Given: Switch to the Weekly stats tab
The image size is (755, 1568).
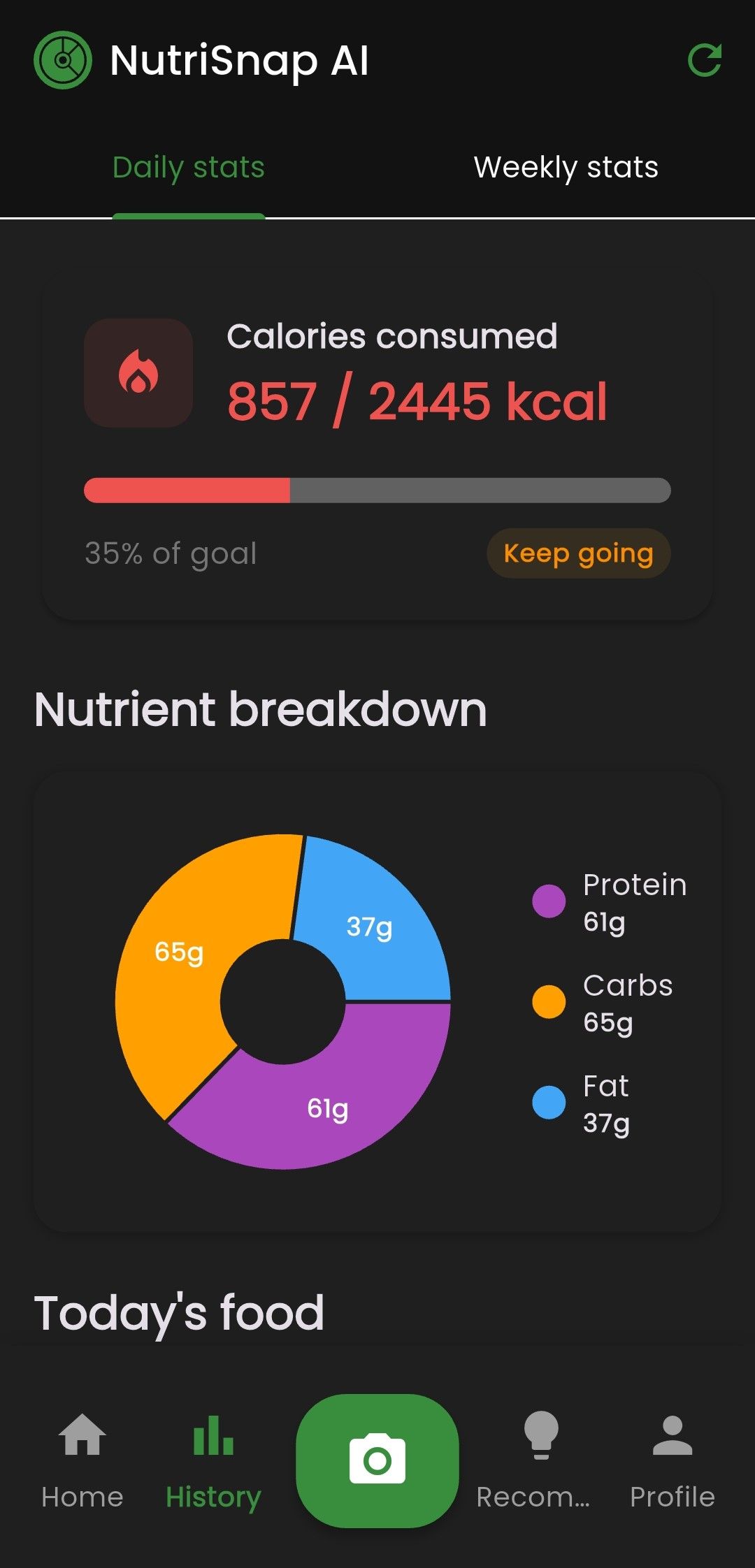Looking at the screenshot, I should click(x=566, y=168).
